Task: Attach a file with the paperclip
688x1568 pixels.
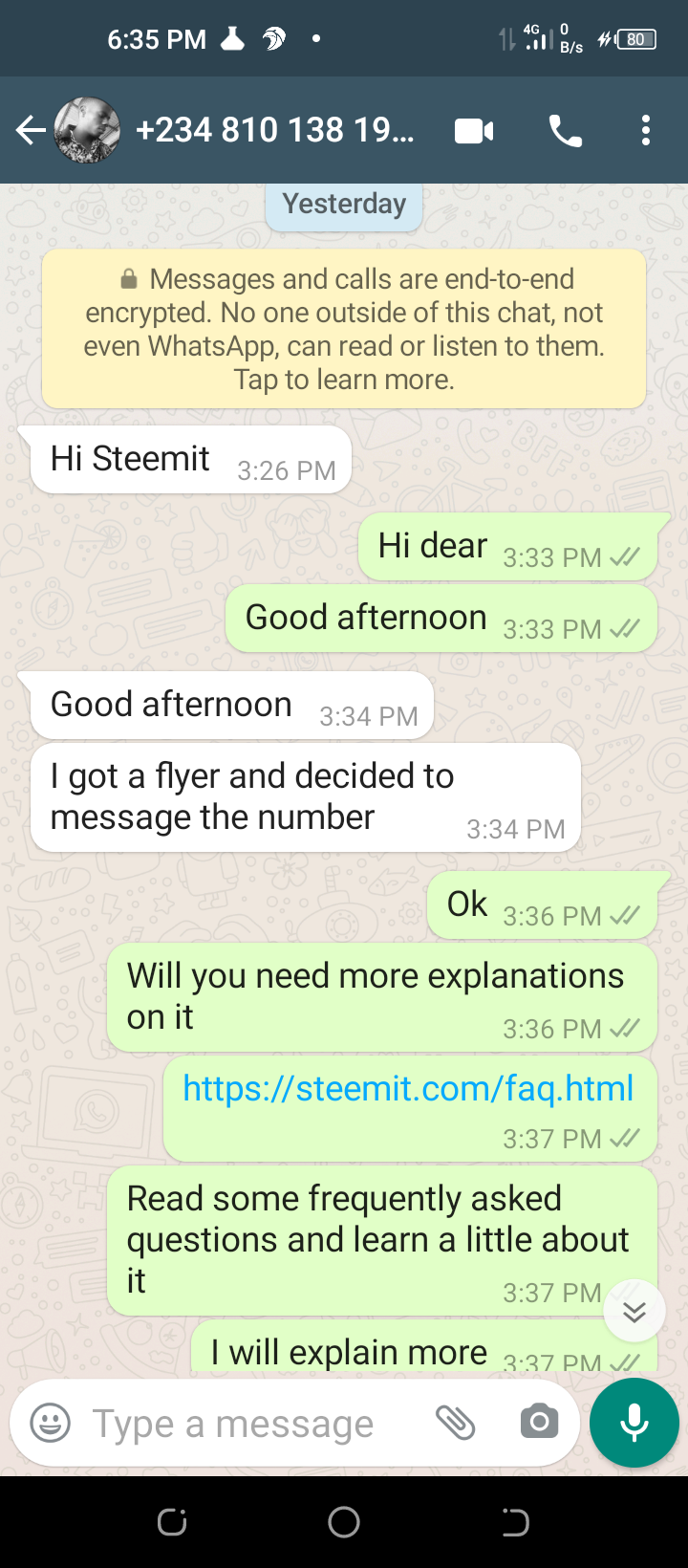Action: (456, 1423)
